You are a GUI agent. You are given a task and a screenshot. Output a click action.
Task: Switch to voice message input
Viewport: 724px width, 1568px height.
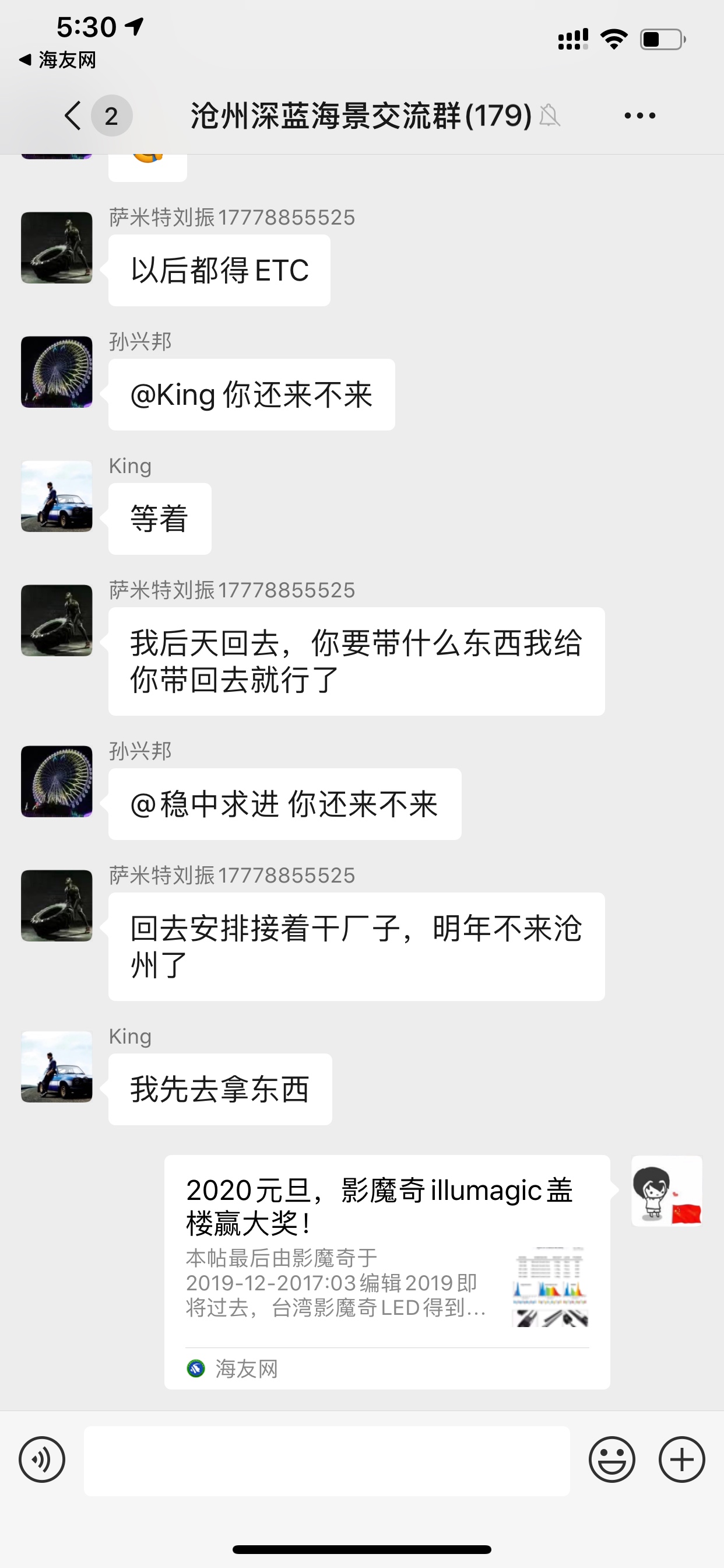coord(42,1459)
